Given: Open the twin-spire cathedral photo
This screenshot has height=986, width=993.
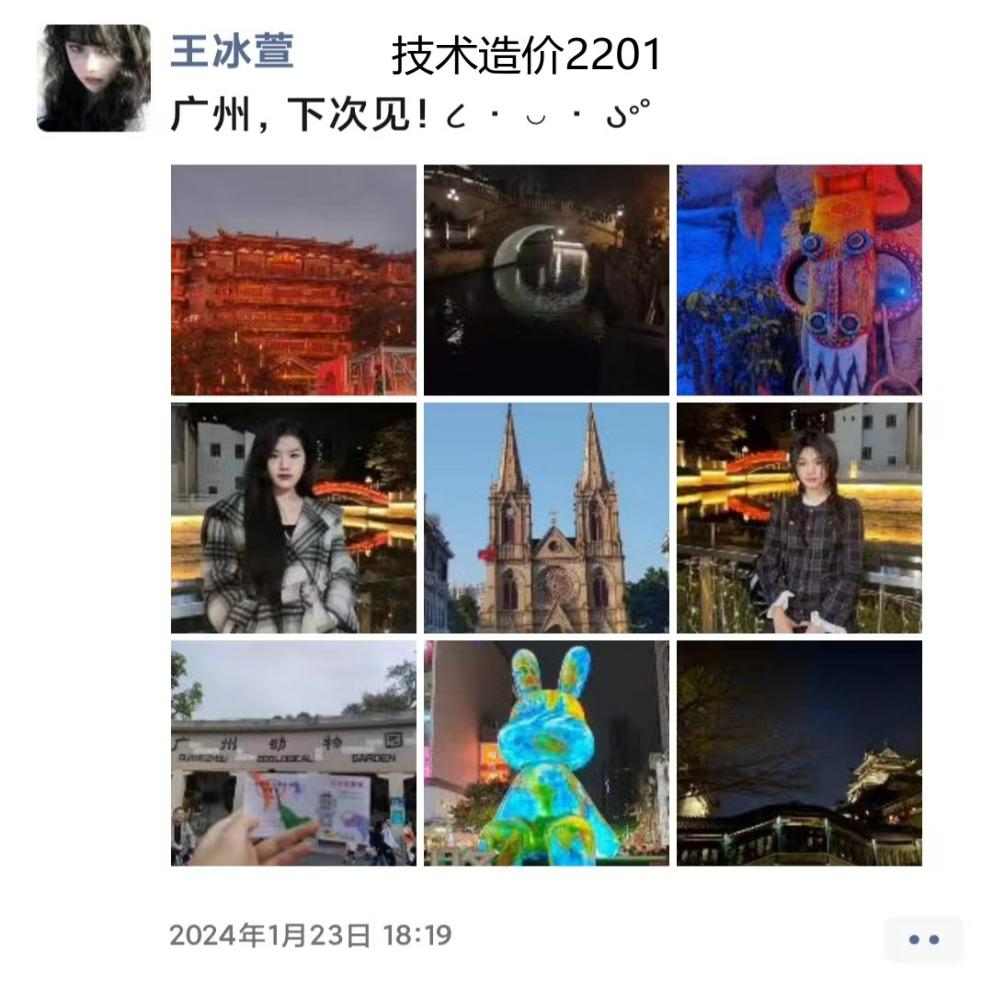Looking at the screenshot, I should coord(546,518).
